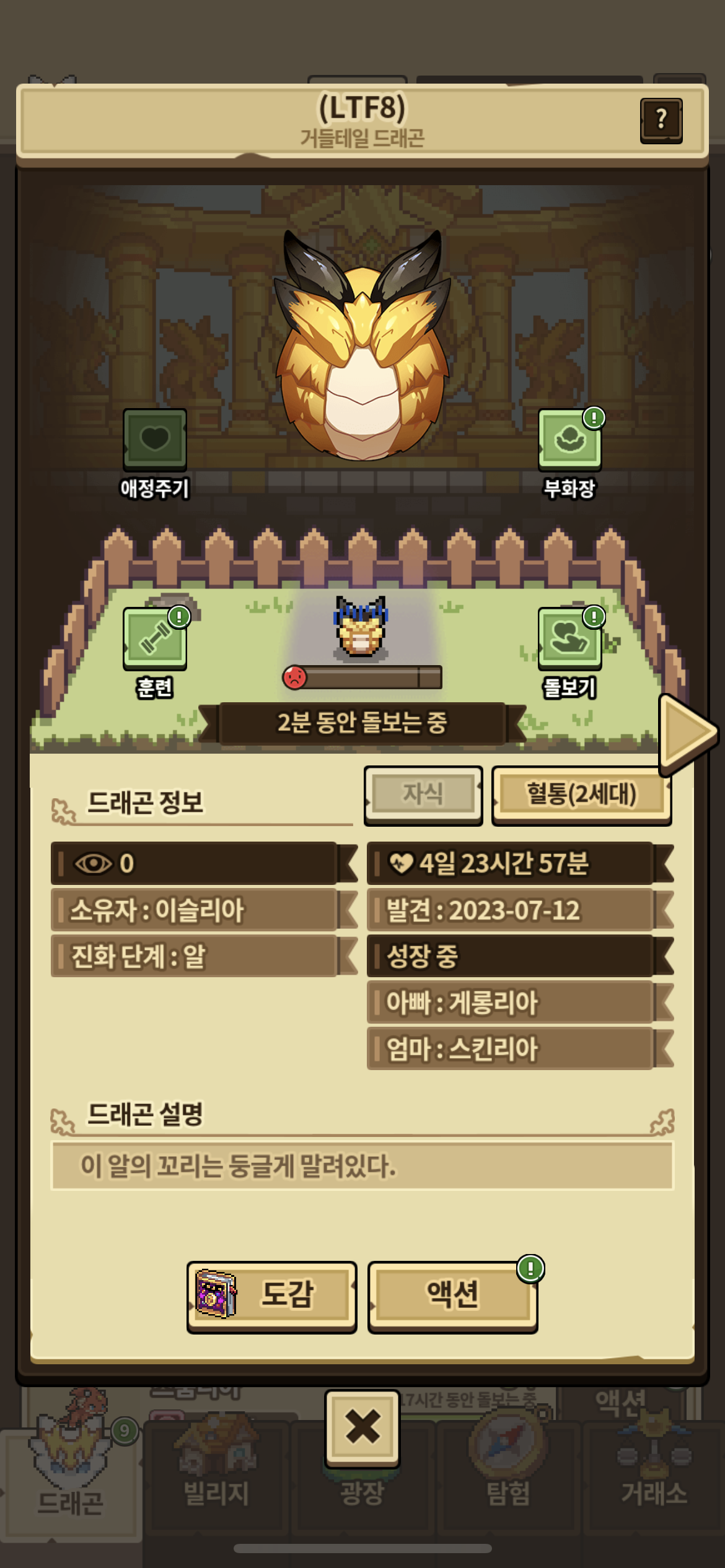View the 혈통(2세대) lineage
Screen dimensions: 725x1568
[x=581, y=795]
